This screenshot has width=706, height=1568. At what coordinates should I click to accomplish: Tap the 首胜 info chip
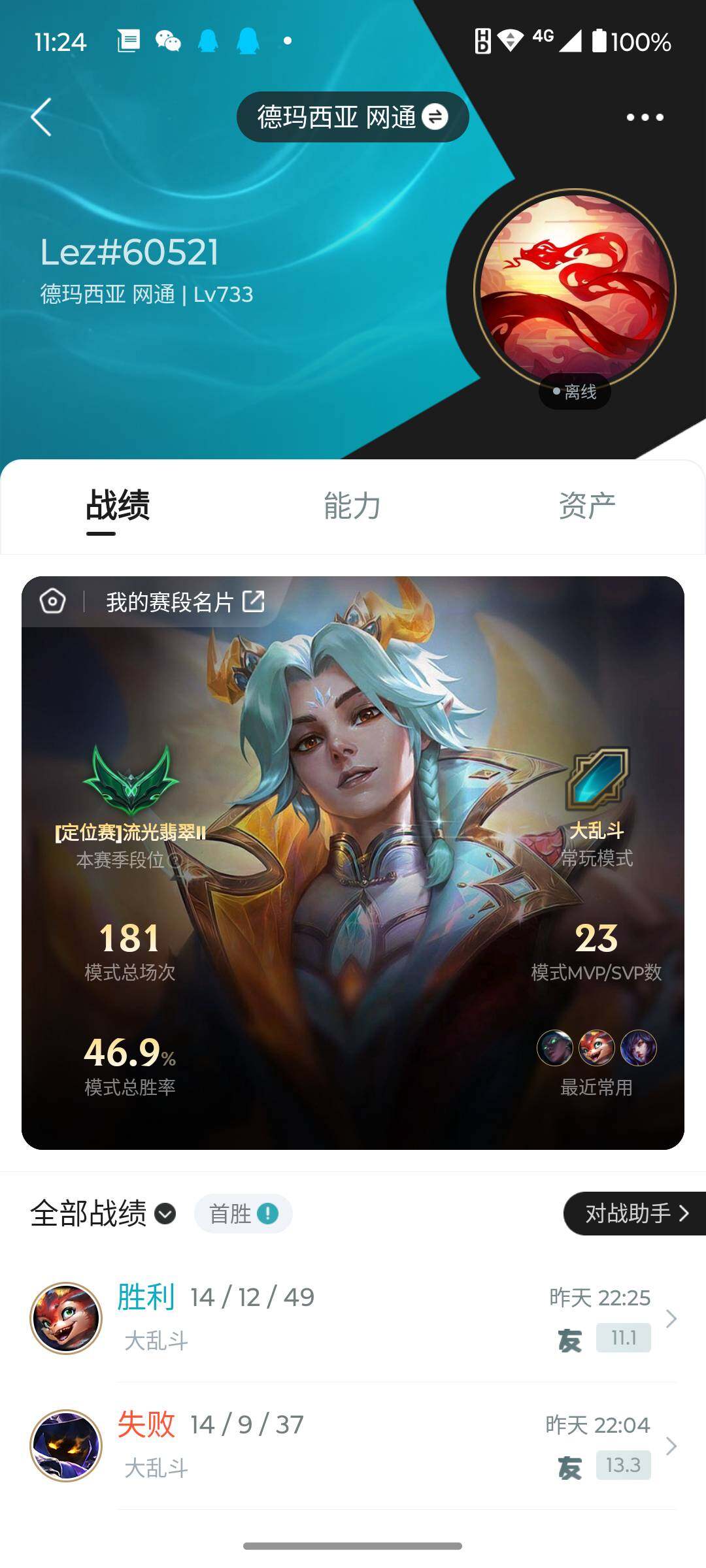point(243,1214)
